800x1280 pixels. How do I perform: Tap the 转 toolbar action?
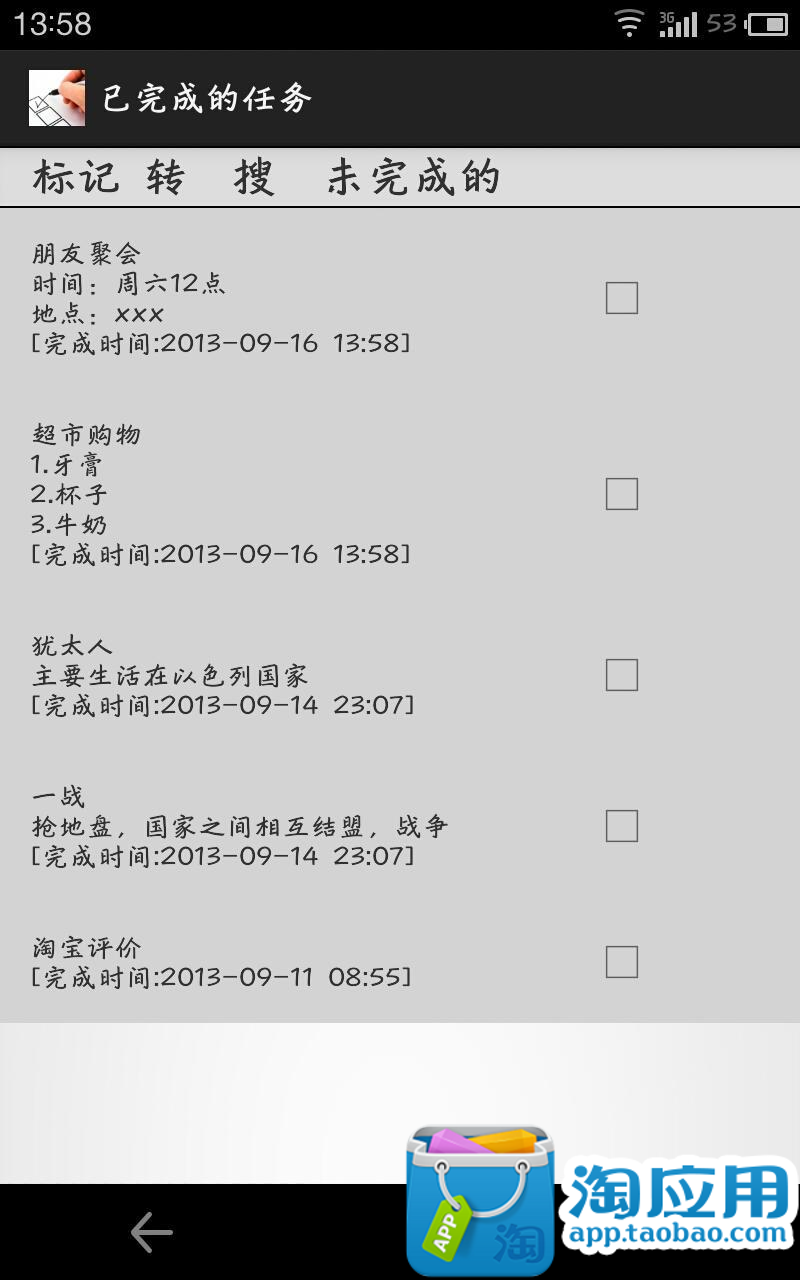[166, 179]
